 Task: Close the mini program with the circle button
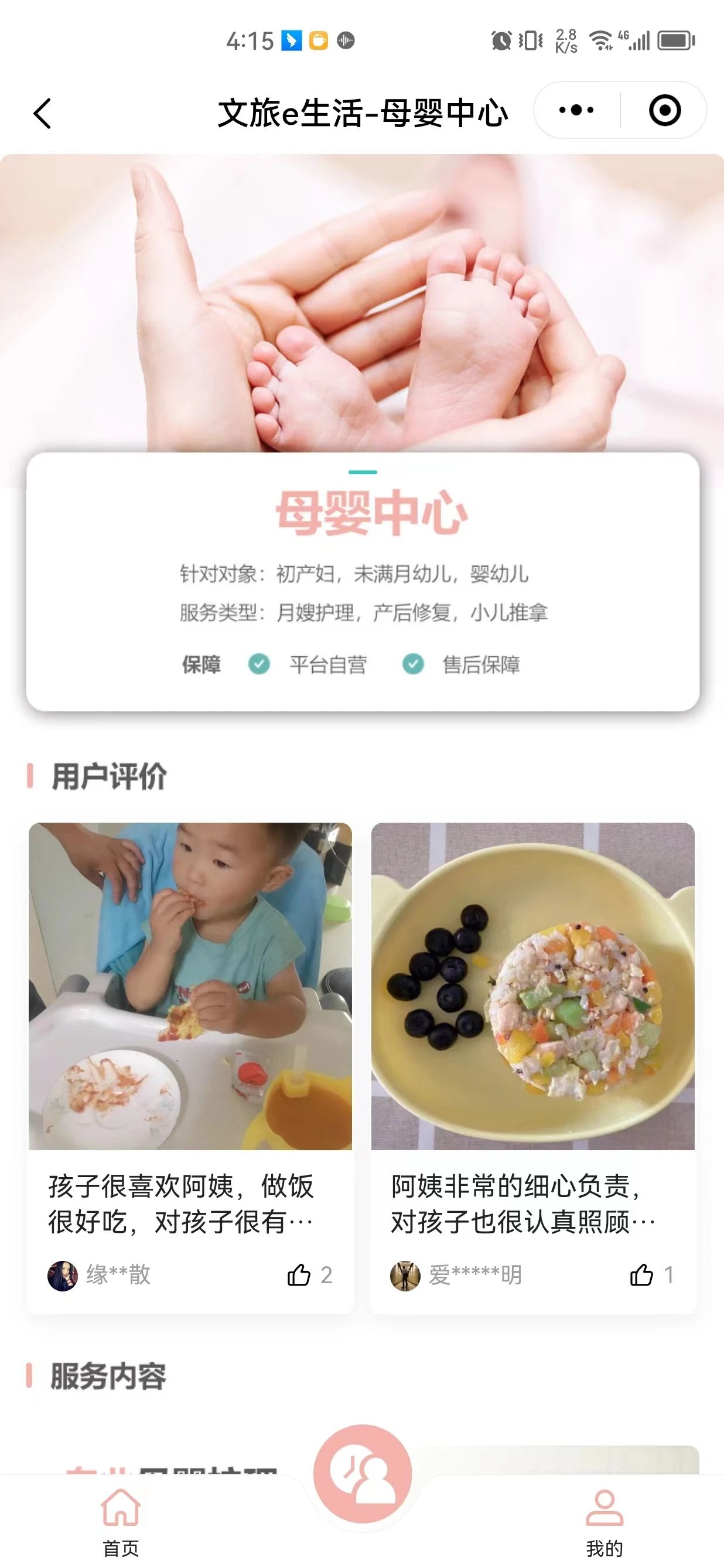[664, 111]
